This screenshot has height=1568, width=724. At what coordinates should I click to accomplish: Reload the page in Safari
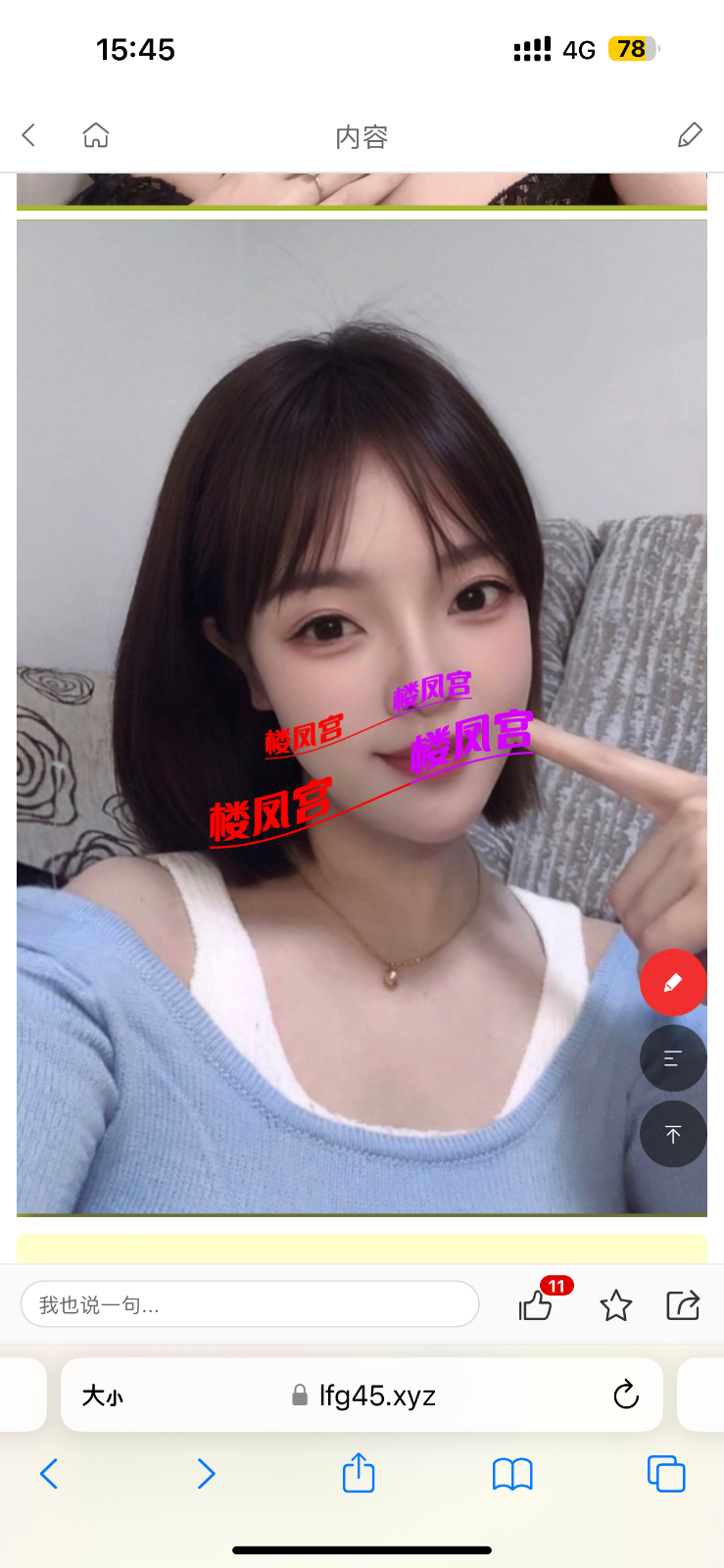625,1395
